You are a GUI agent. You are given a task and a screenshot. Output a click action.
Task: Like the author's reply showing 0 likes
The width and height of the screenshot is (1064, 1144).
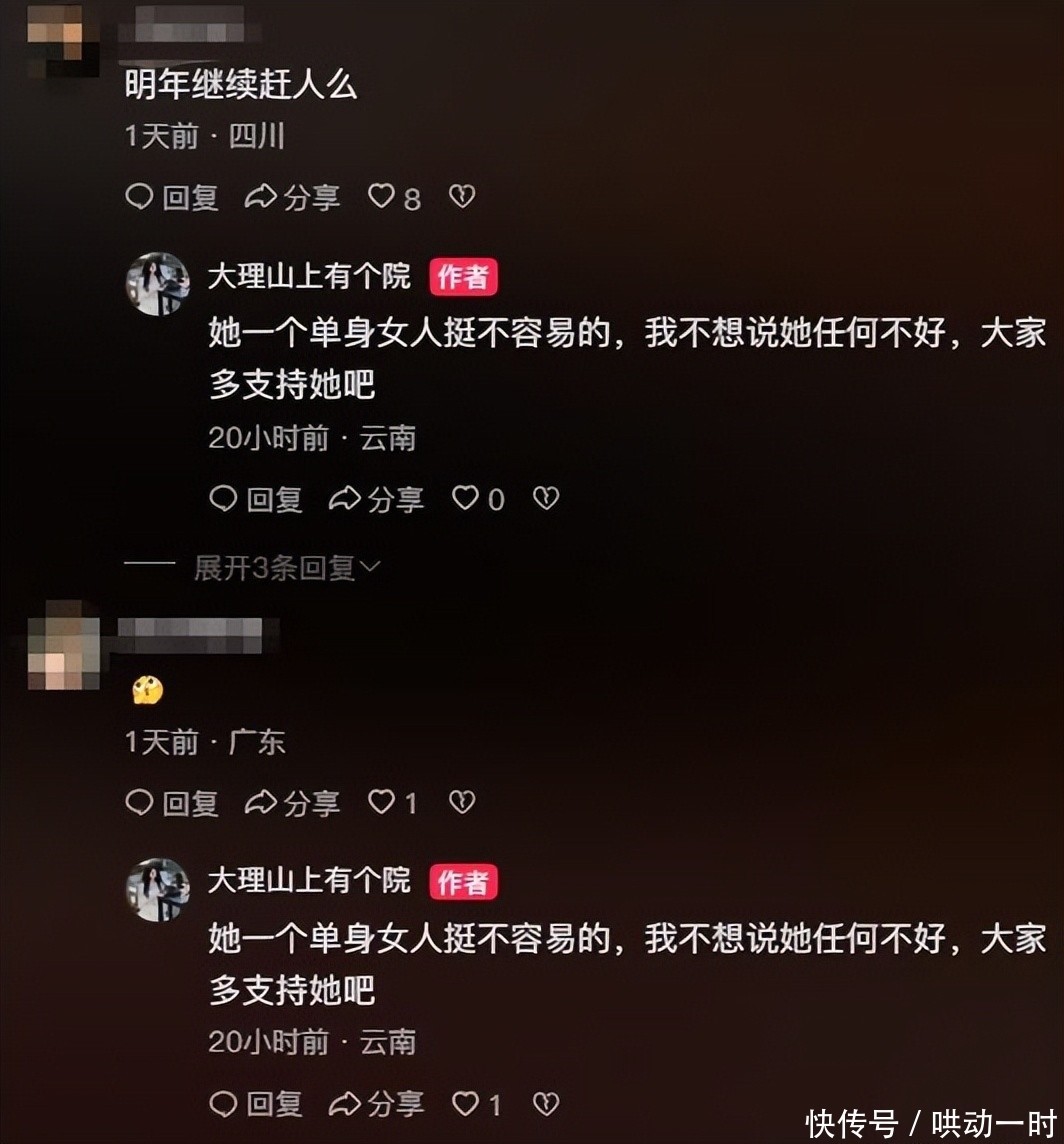click(x=479, y=499)
